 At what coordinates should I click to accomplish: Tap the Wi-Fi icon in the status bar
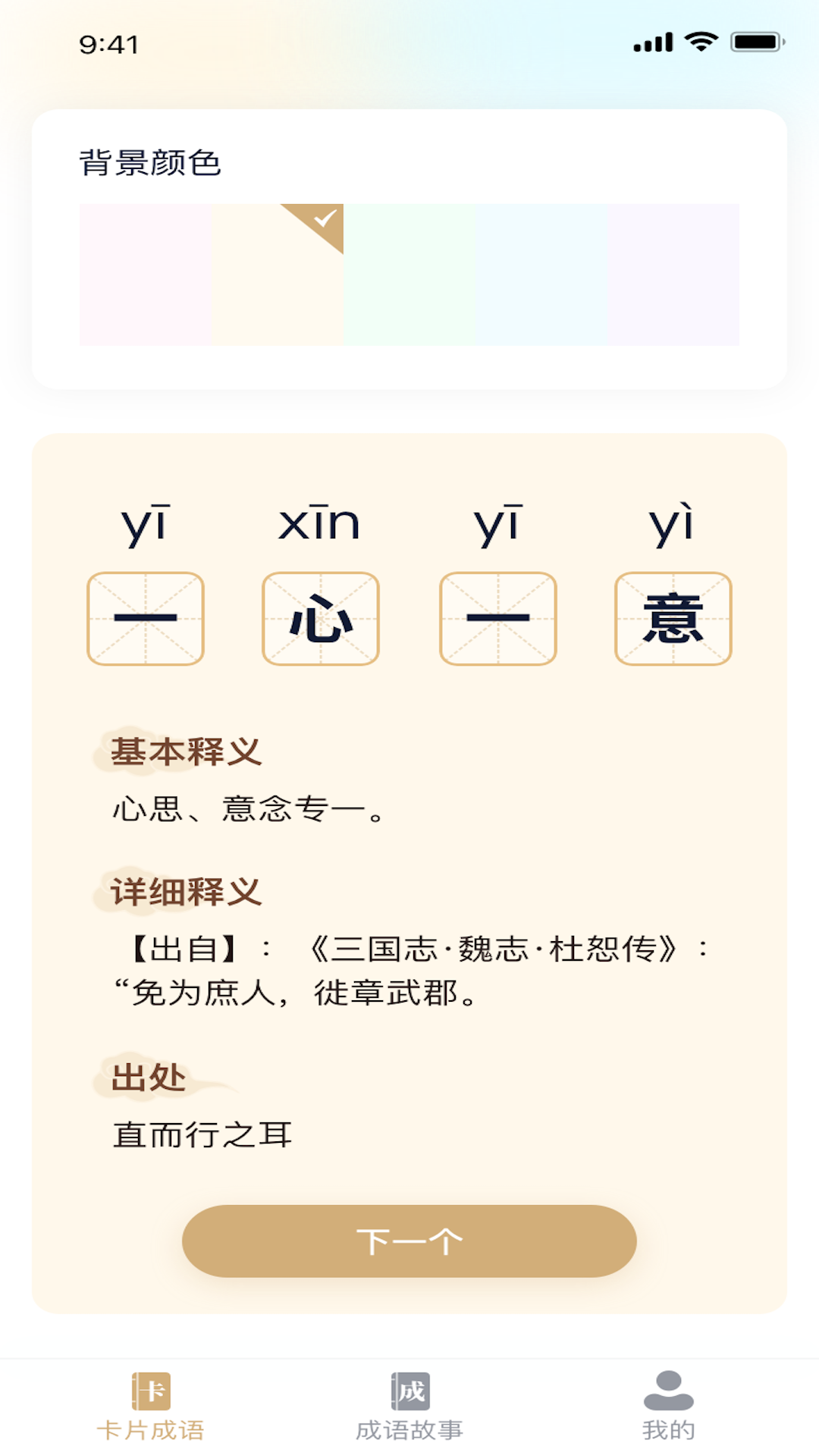[703, 42]
